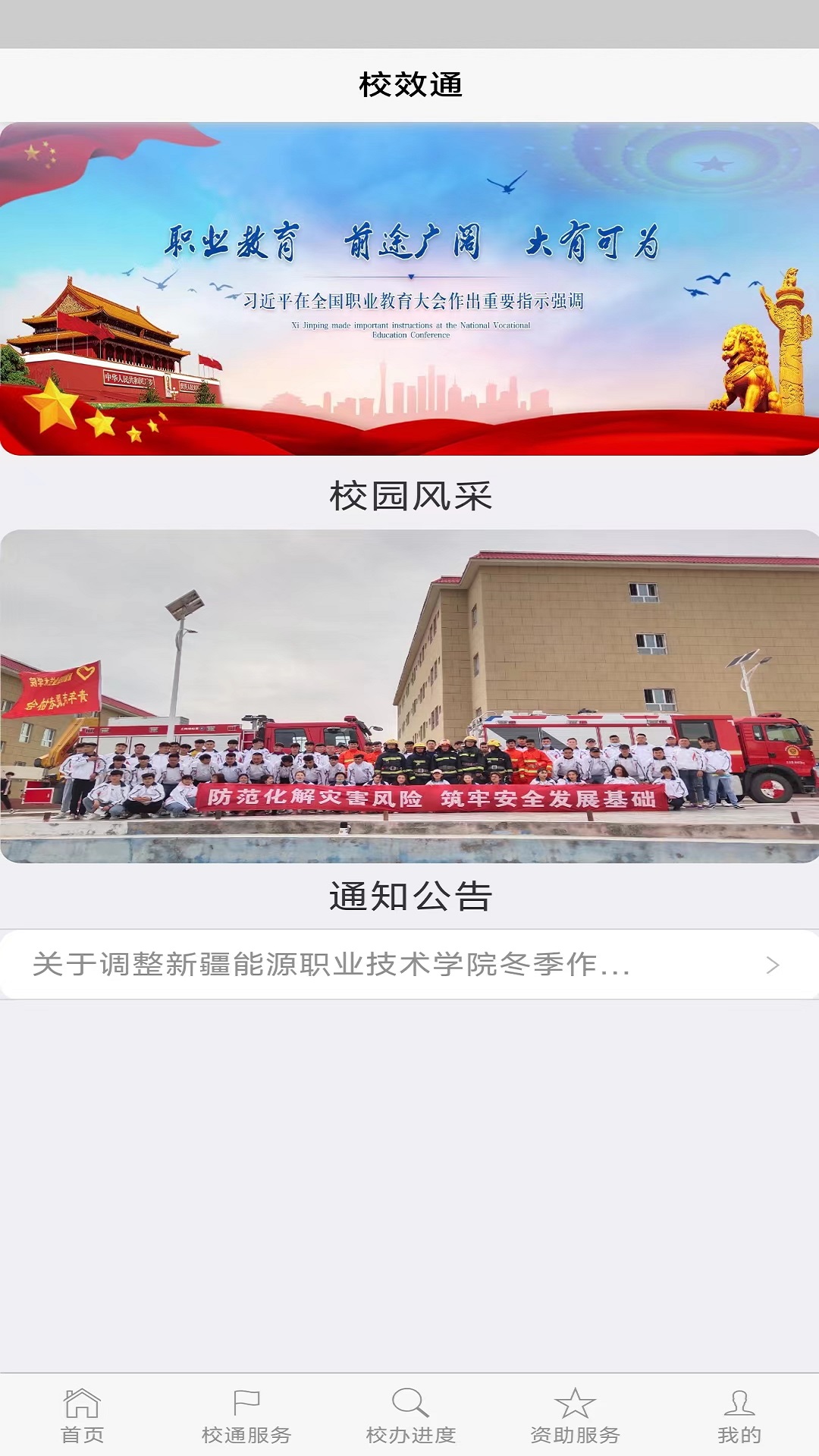
Task: Go to the 校办进度 tab
Action: tap(409, 1416)
